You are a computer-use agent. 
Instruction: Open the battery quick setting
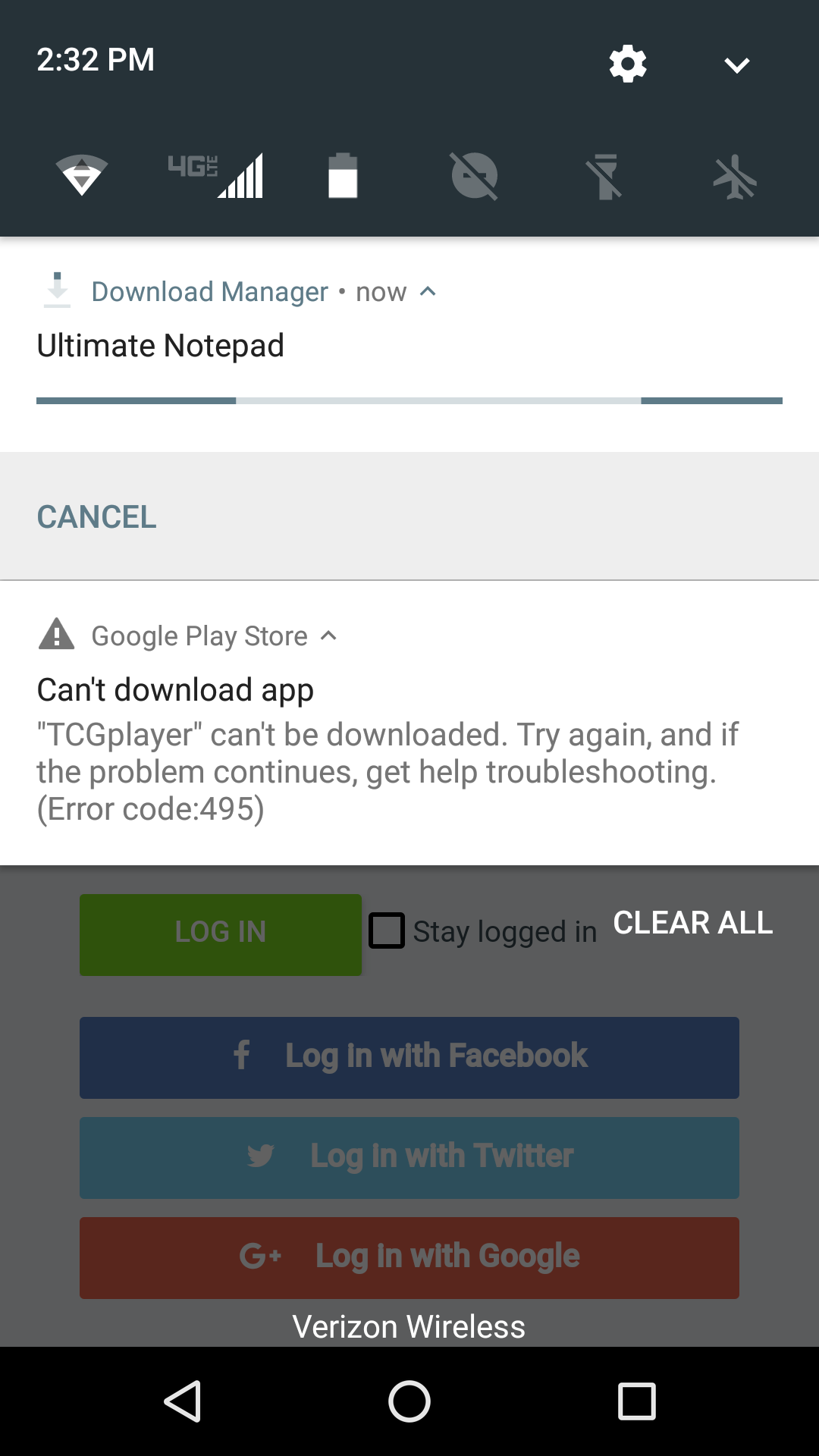click(x=343, y=175)
